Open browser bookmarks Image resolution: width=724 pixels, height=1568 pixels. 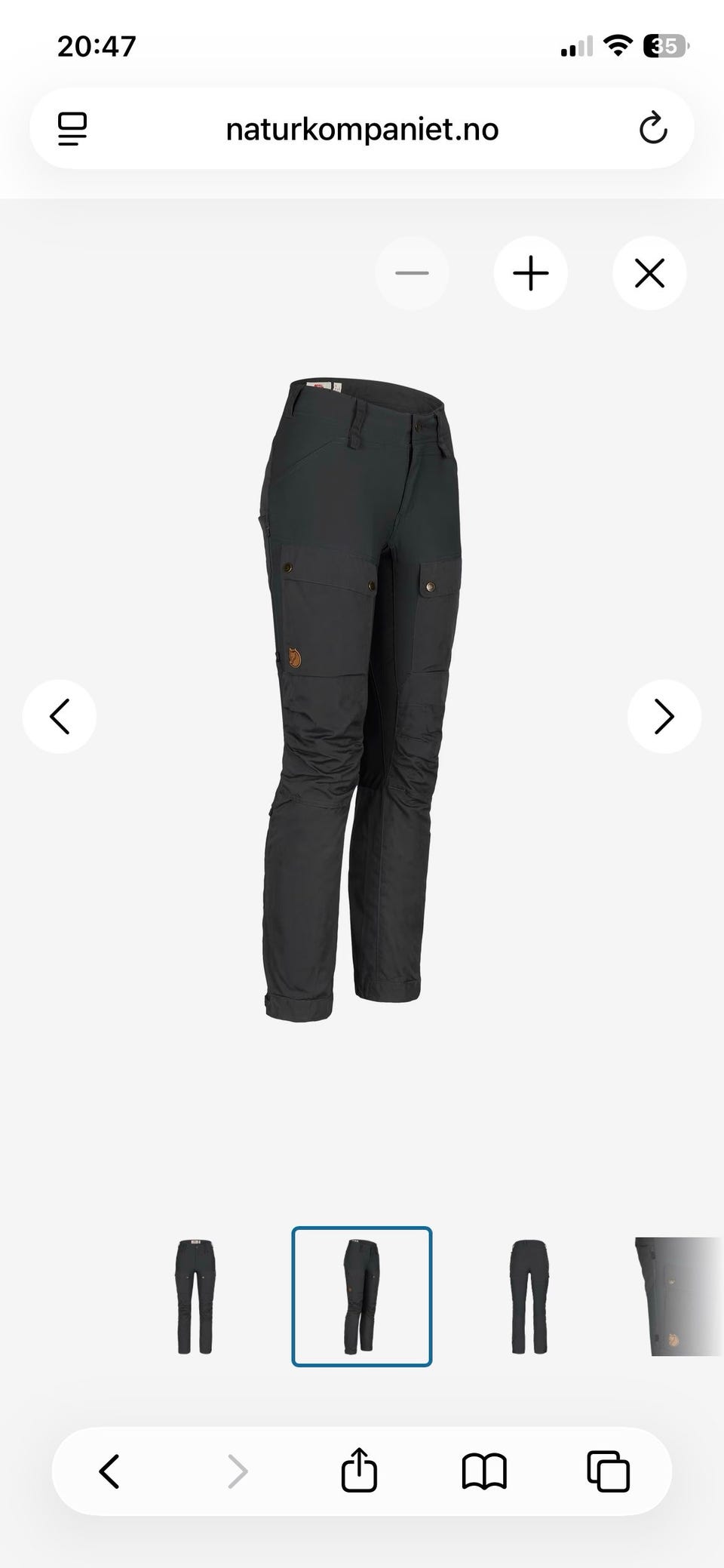pos(484,1471)
